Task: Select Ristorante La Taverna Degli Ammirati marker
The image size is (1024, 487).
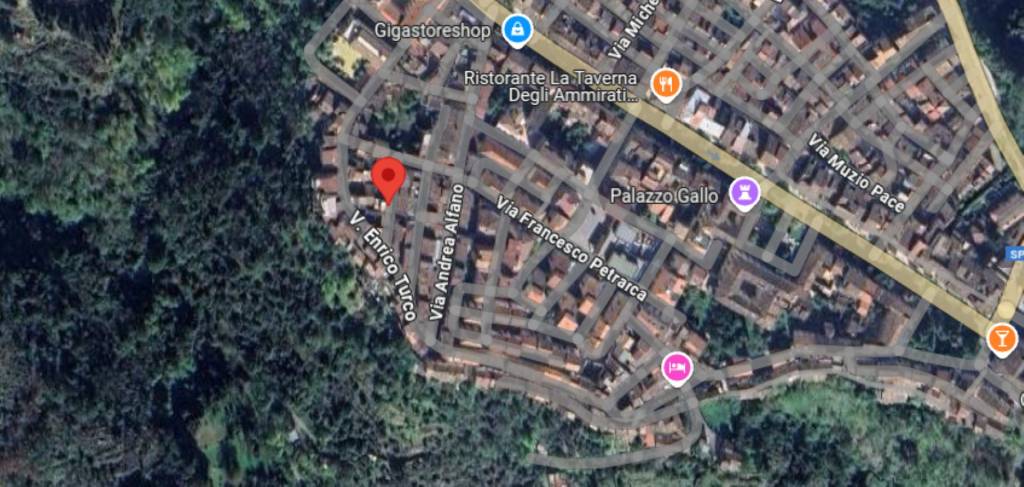Action: pyautogui.click(x=666, y=84)
